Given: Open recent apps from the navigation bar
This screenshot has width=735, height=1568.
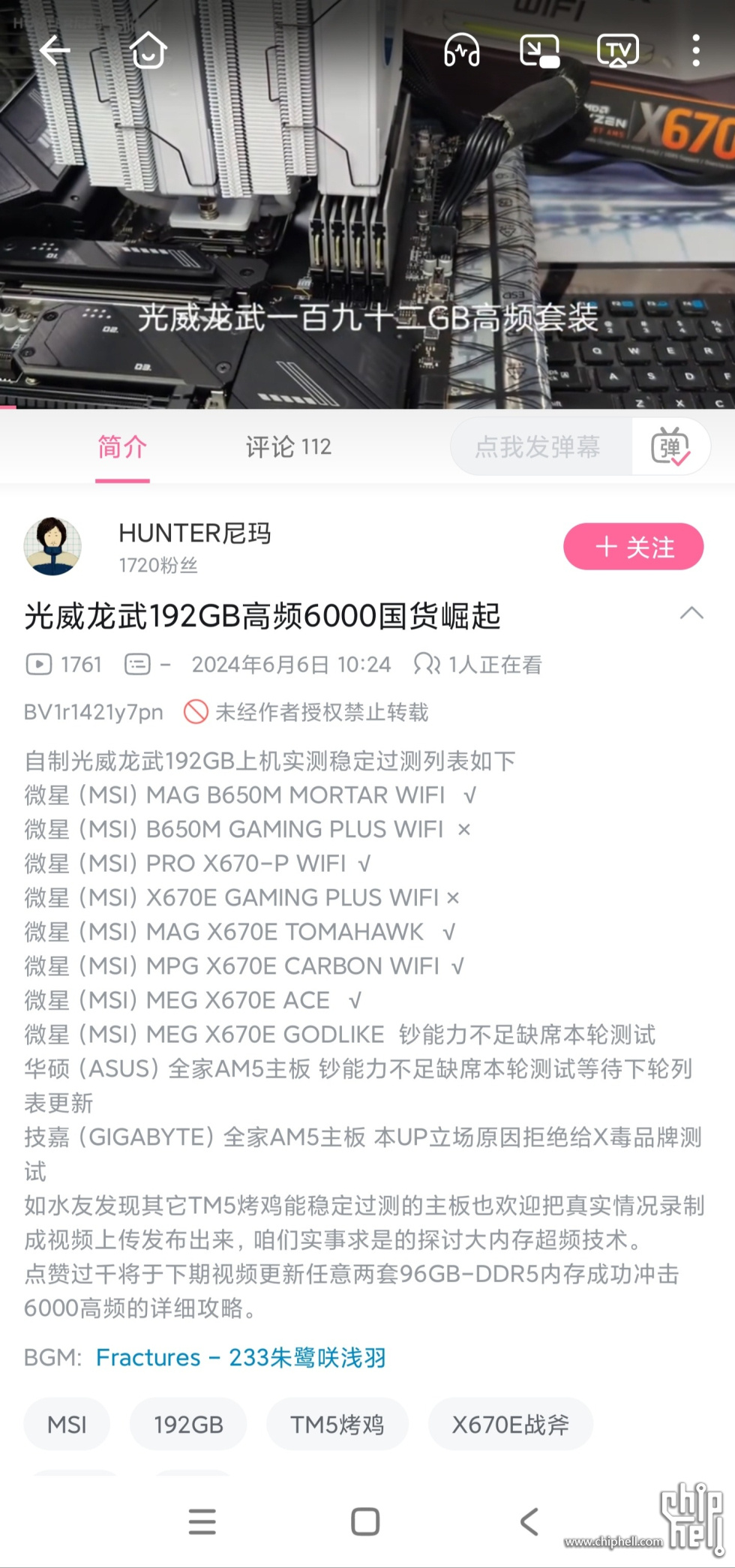Looking at the screenshot, I should click(202, 1521).
